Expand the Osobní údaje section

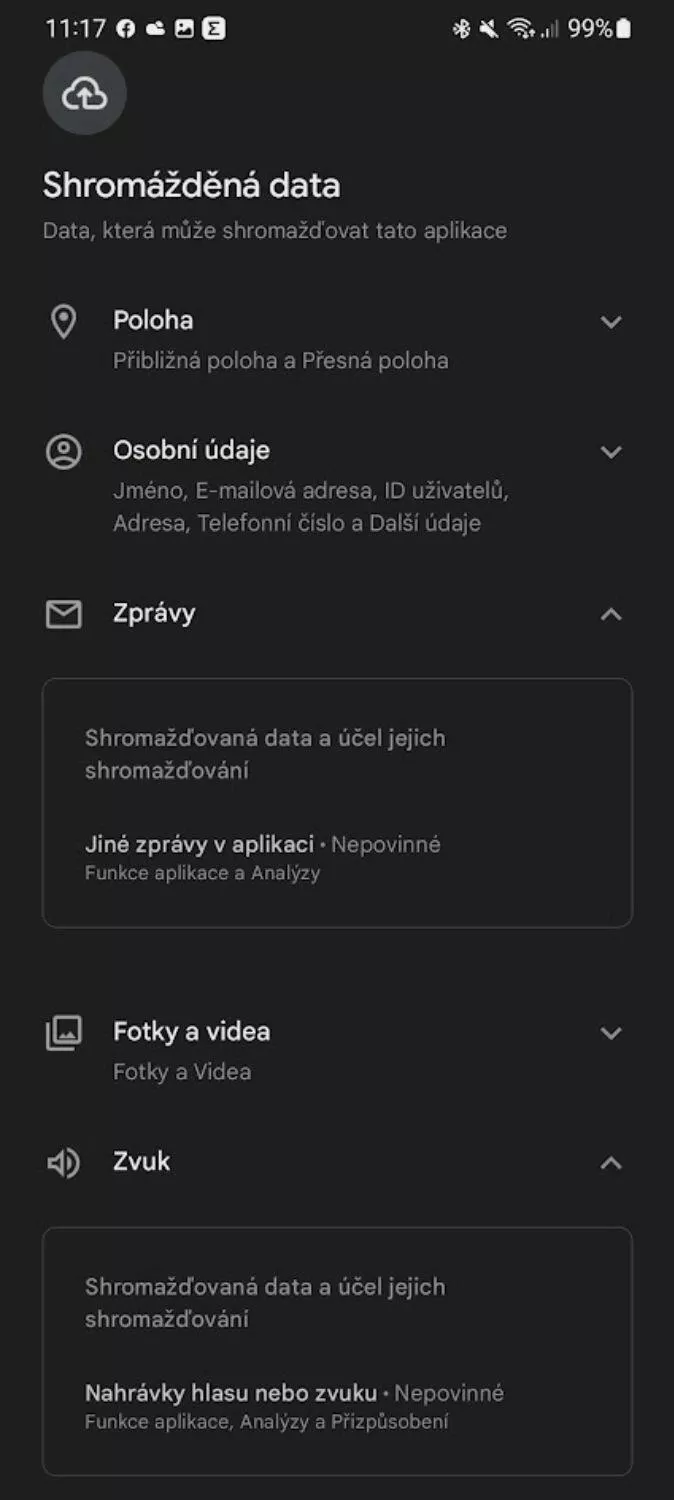[x=611, y=452]
